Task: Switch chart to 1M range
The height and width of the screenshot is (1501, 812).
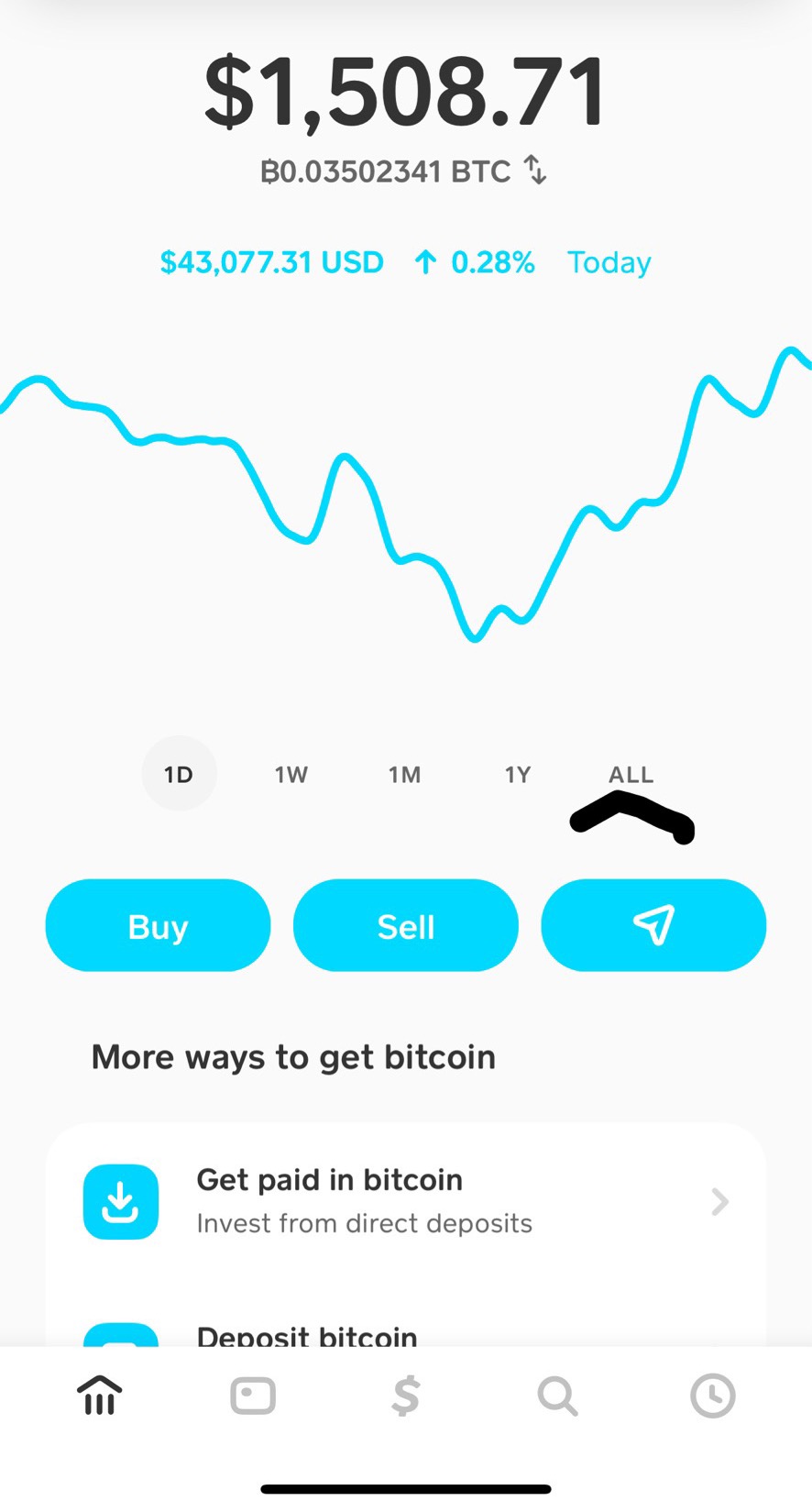Action: (404, 775)
